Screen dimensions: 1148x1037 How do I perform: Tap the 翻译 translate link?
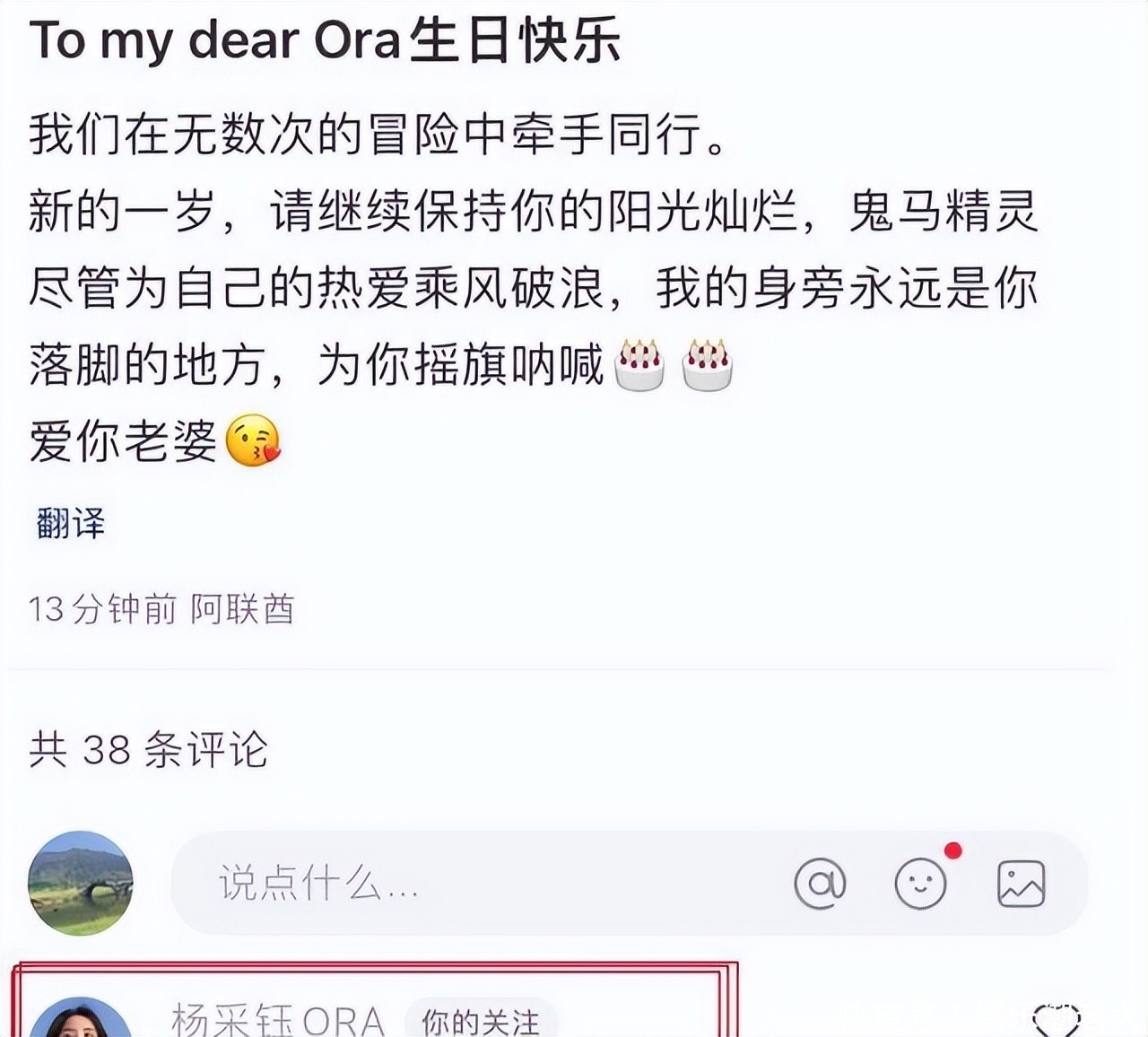[x=70, y=523]
